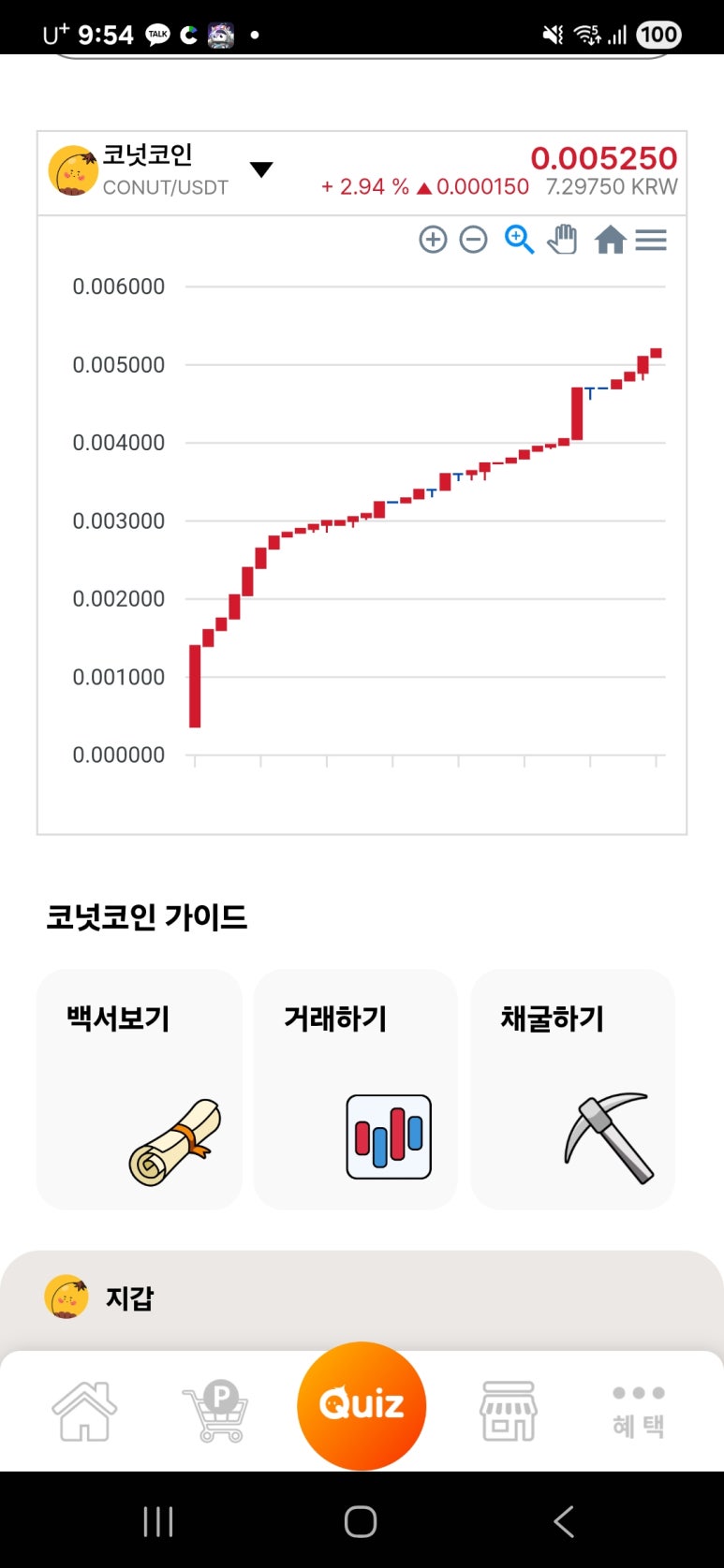The image size is (724, 1568).
Task: Switch to the store tab
Action: [x=508, y=1411]
